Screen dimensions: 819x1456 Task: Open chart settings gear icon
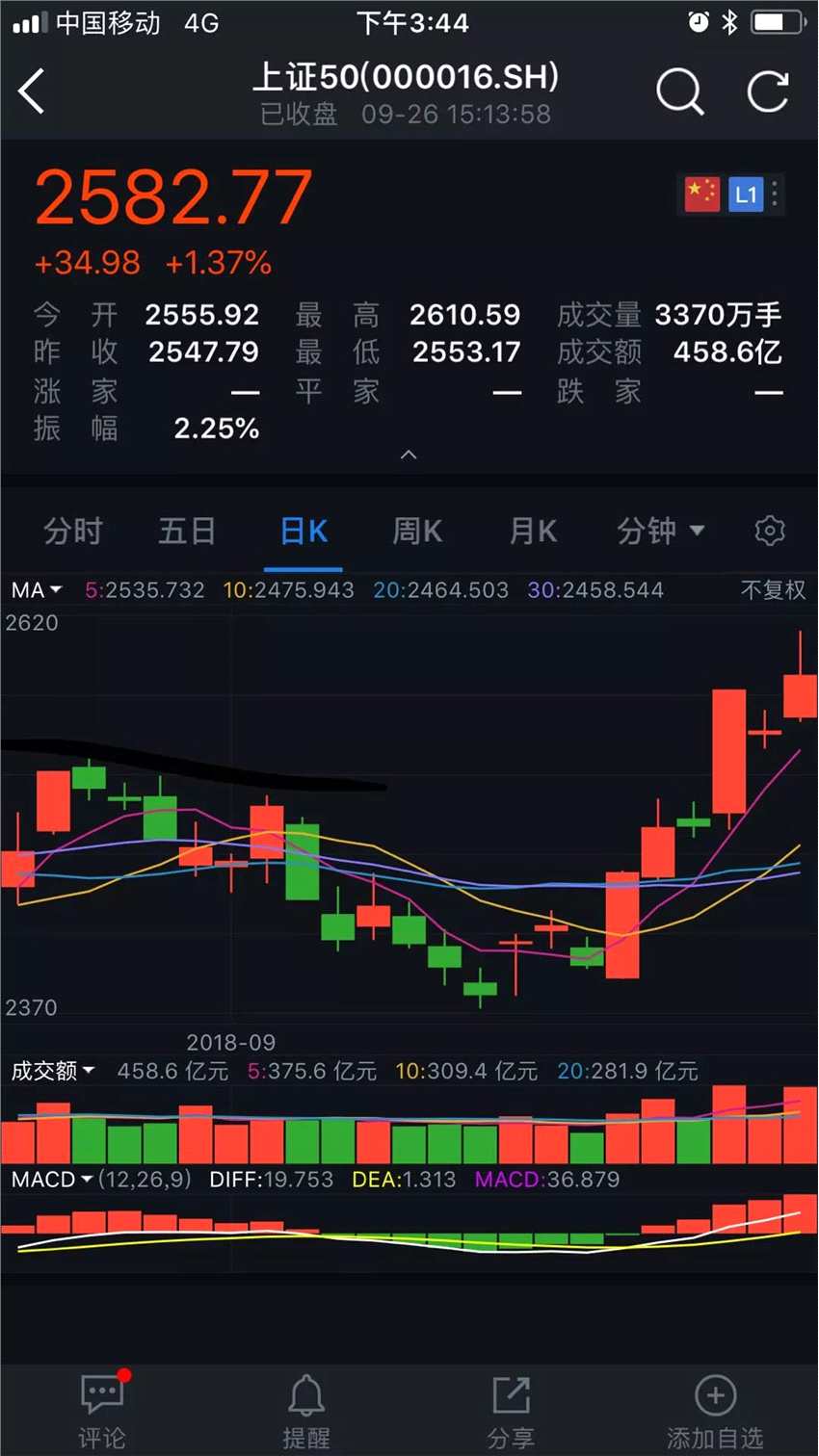coord(769,531)
